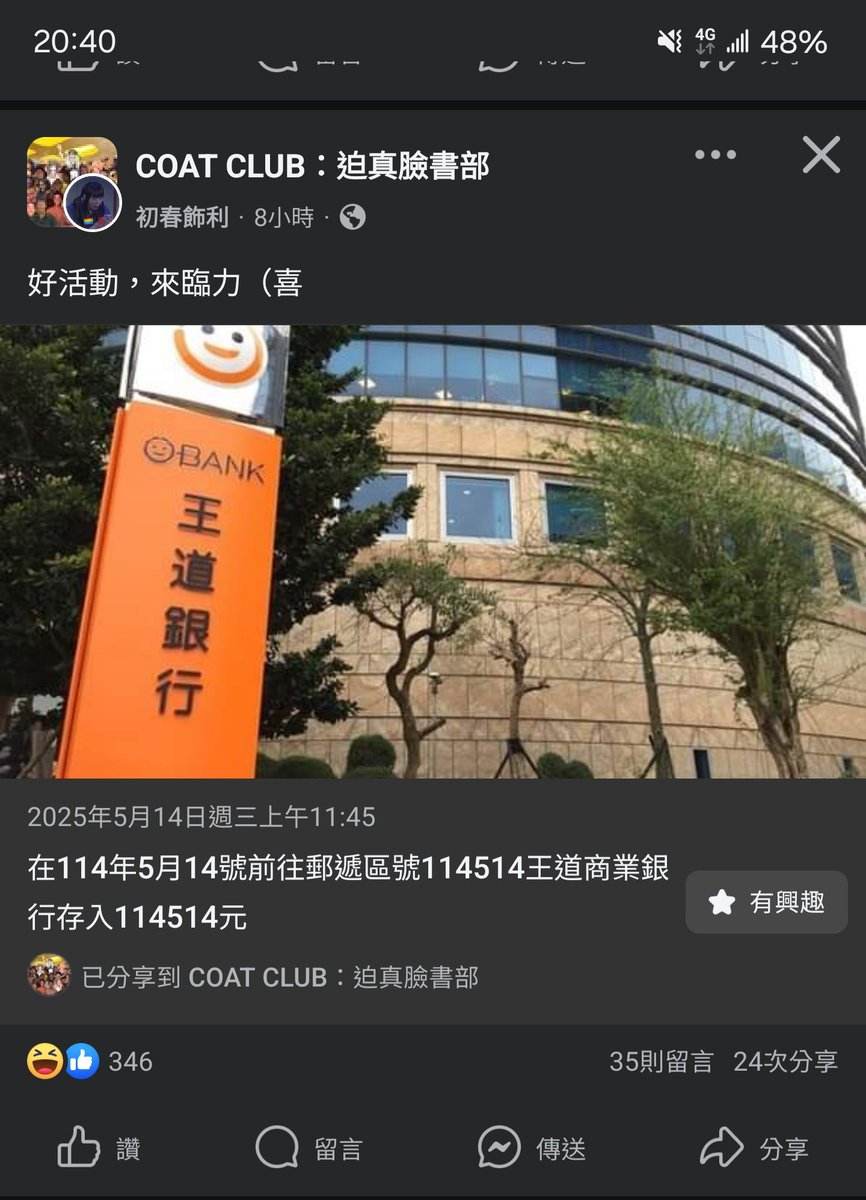The width and height of the screenshot is (866, 1200).
Task: Open the COAT CLUB：迫真臉書部 group page
Action: click(x=312, y=165)
